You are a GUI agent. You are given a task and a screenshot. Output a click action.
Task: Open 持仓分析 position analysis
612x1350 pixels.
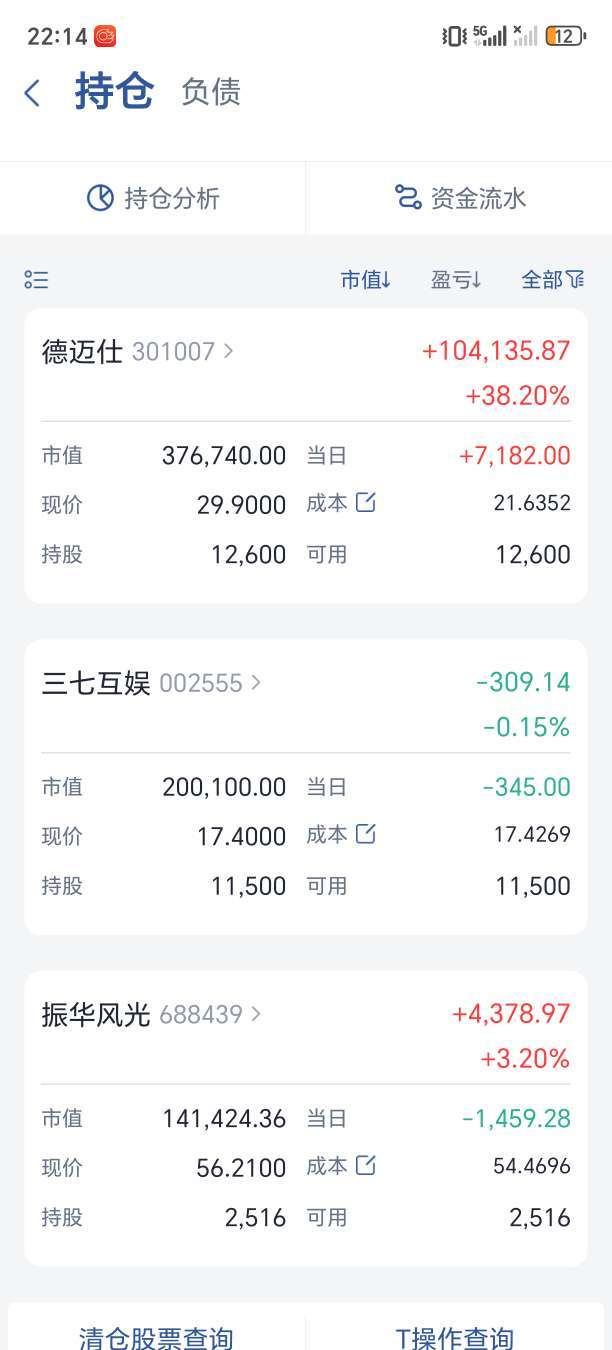tap(153, 198)
